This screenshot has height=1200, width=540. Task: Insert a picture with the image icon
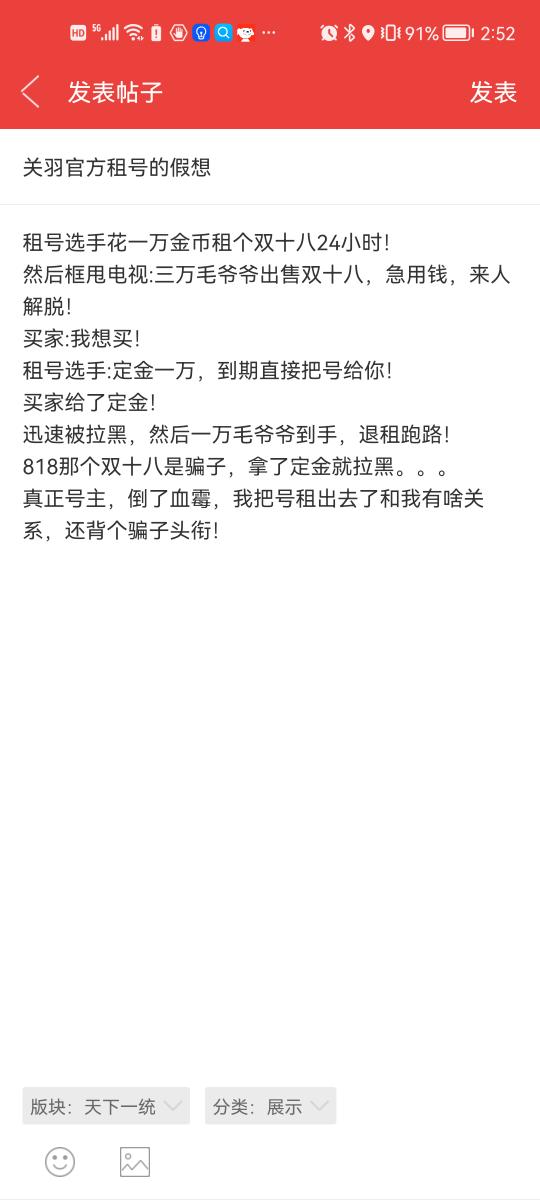tap(135, 1161)
